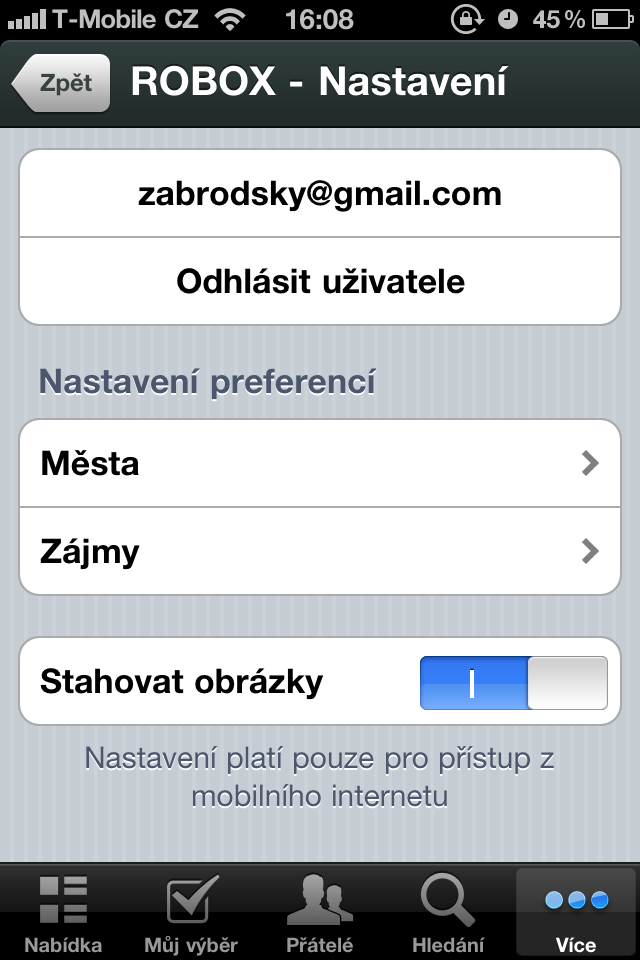
Task: Tap Odhlásit uživatele to log out
Action: tap(320, 281)
